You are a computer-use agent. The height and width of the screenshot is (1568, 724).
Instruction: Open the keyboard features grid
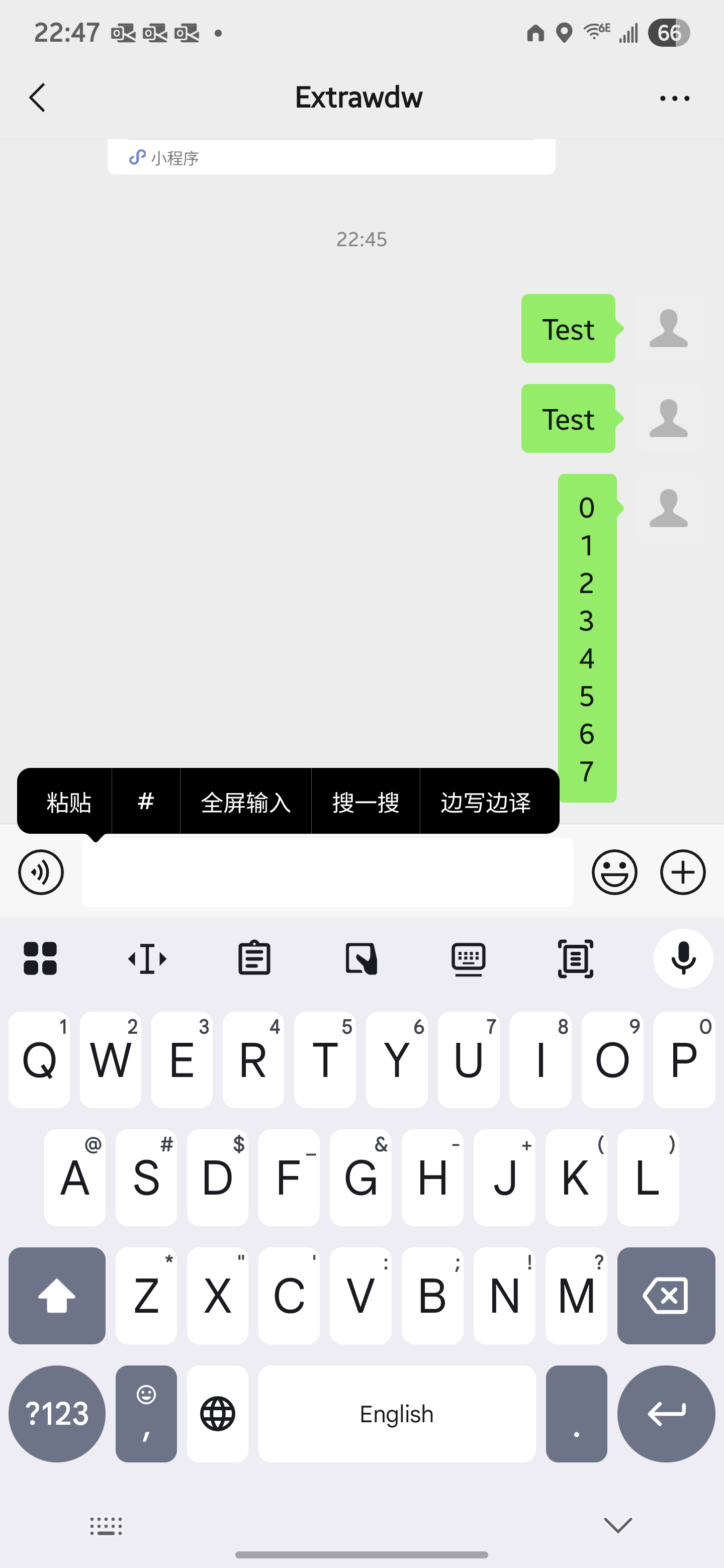point(40,959)
